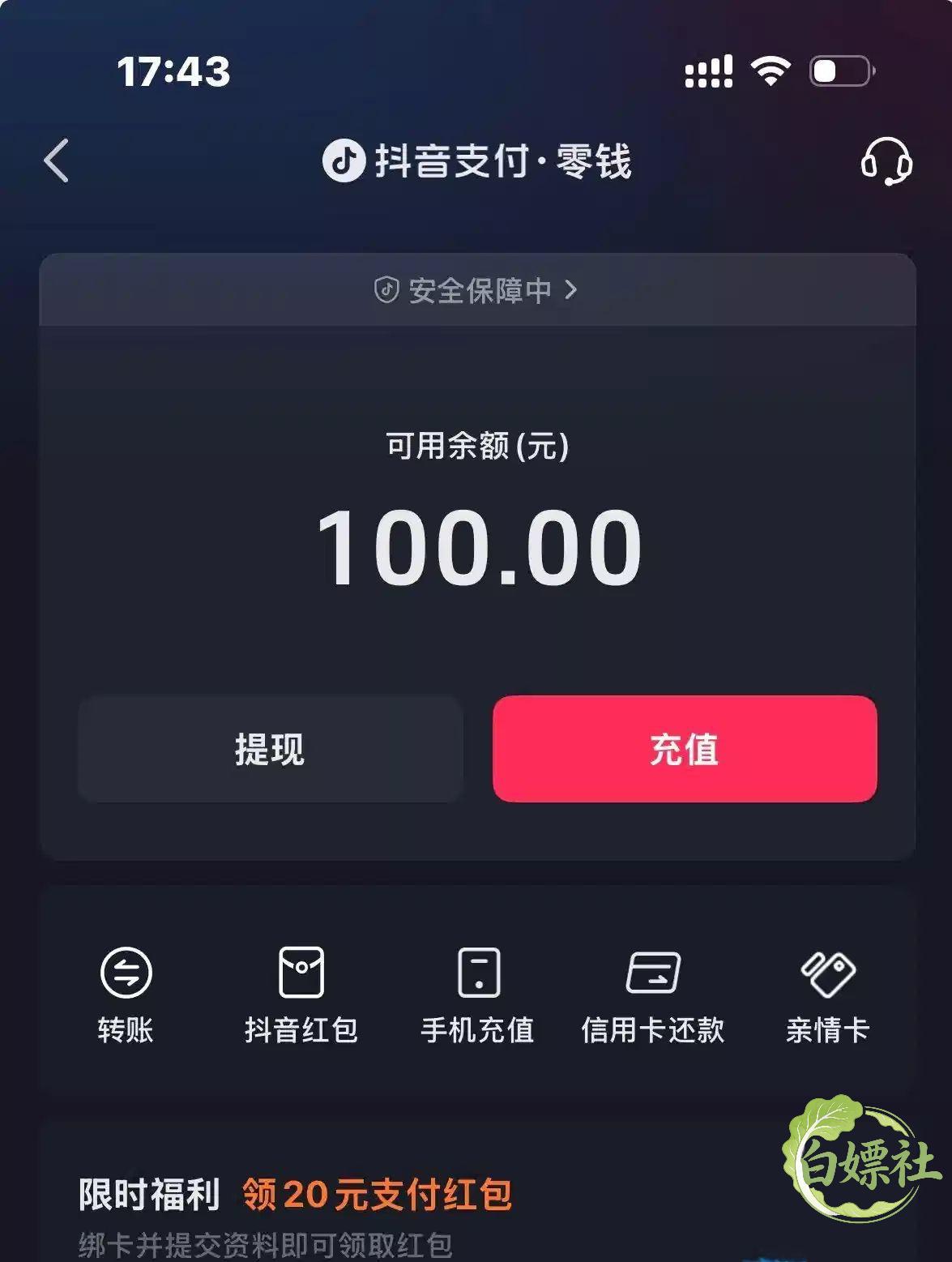Viewport: 952px width, 1262px height.
Task: Tap the 提现 withdraw button
Action: pyautogui.click(x=271, y=749)
